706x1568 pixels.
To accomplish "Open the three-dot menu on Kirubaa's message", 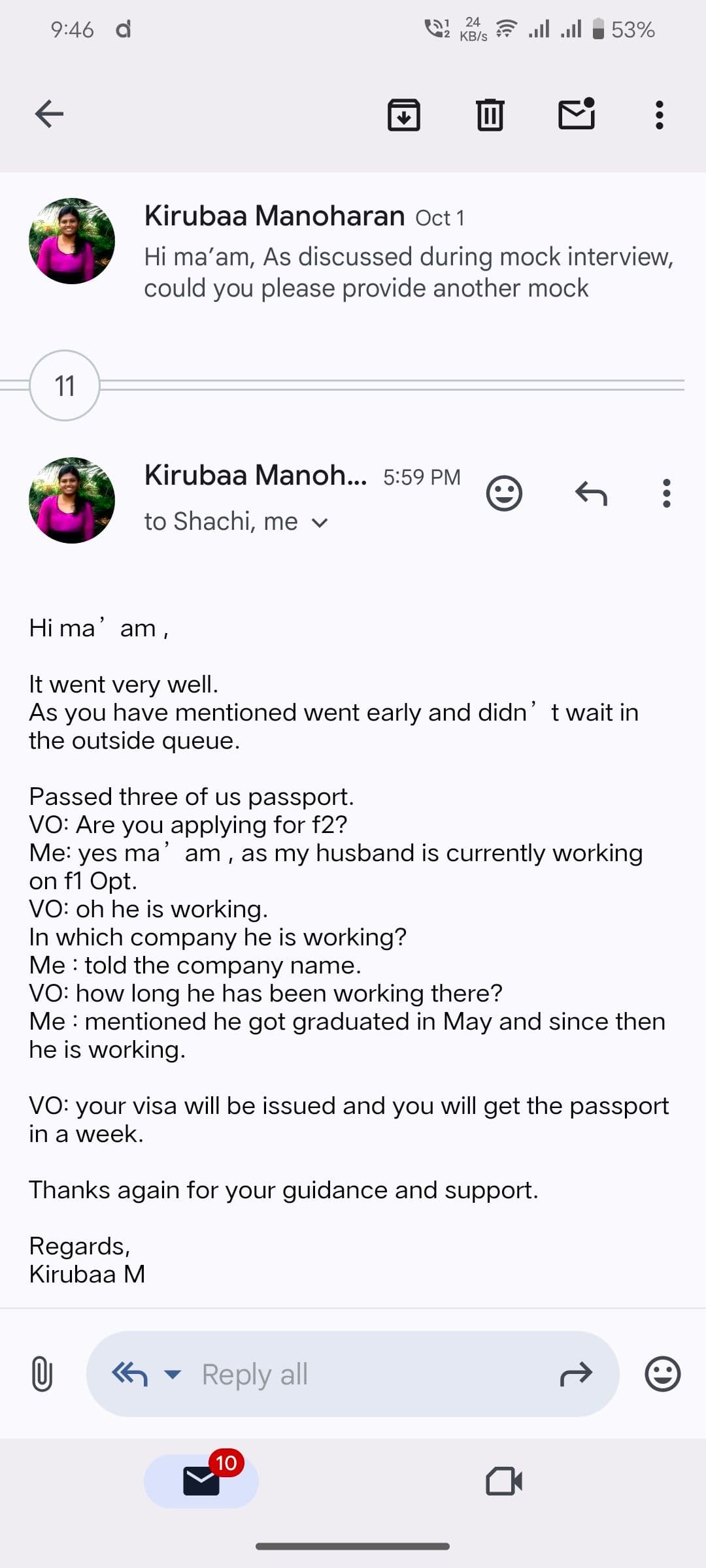I will 667,494.
